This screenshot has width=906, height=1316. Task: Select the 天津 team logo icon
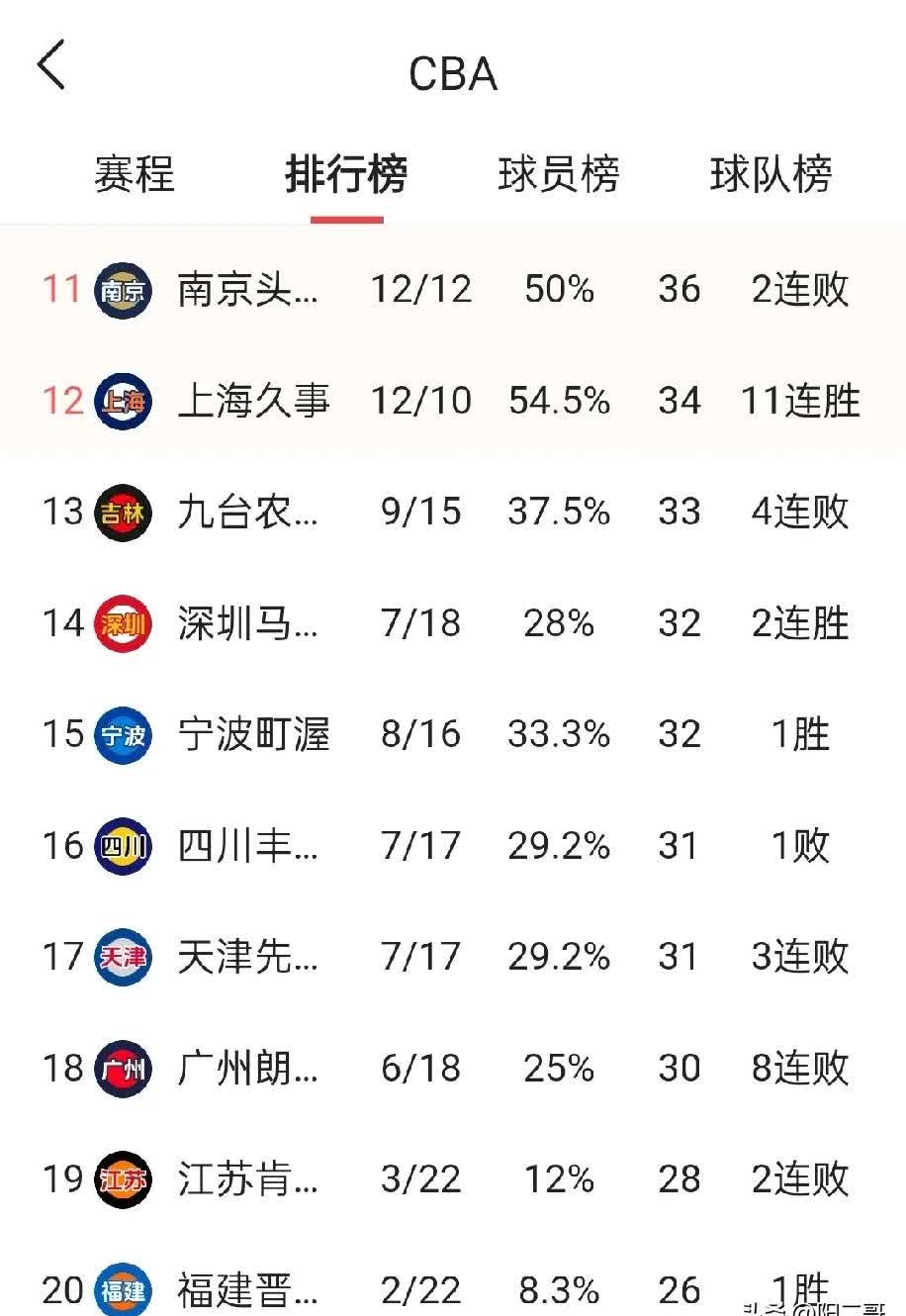pyautogui.click(x=123, y=958)
